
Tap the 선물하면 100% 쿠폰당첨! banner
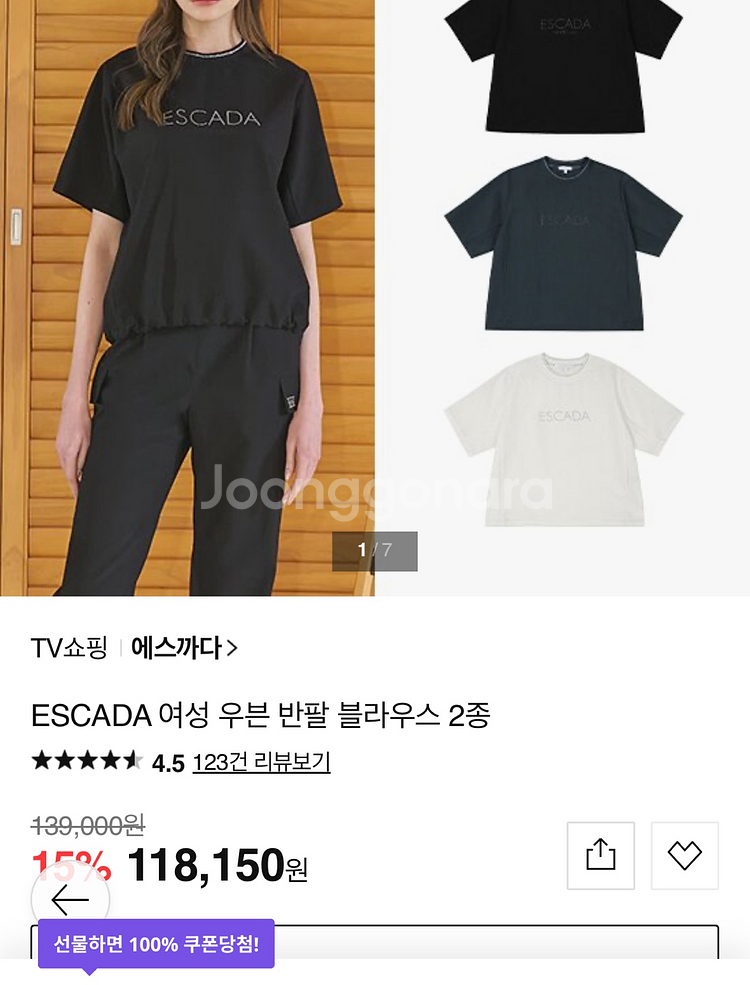click(x=155, y=941)
